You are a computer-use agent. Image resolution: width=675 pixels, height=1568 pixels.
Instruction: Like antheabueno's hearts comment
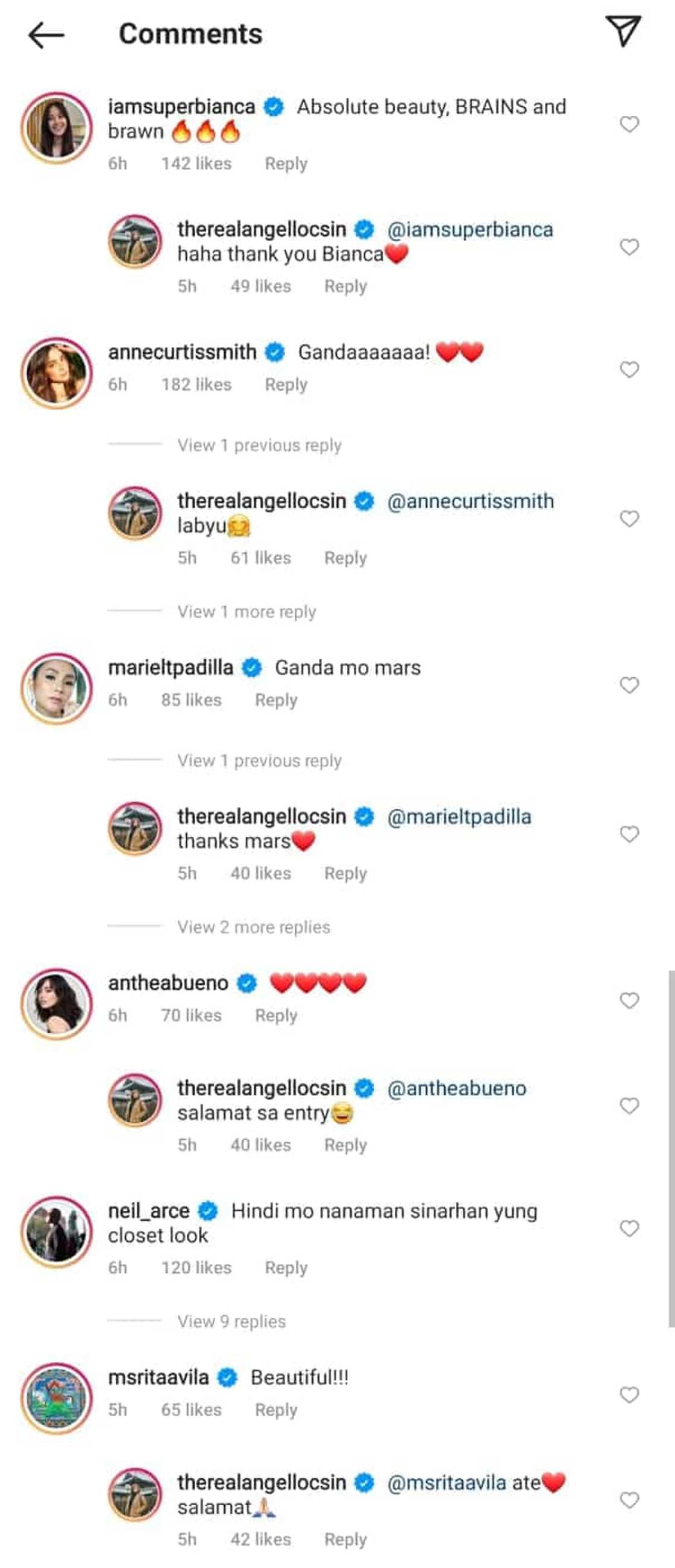pos(629,1000)
